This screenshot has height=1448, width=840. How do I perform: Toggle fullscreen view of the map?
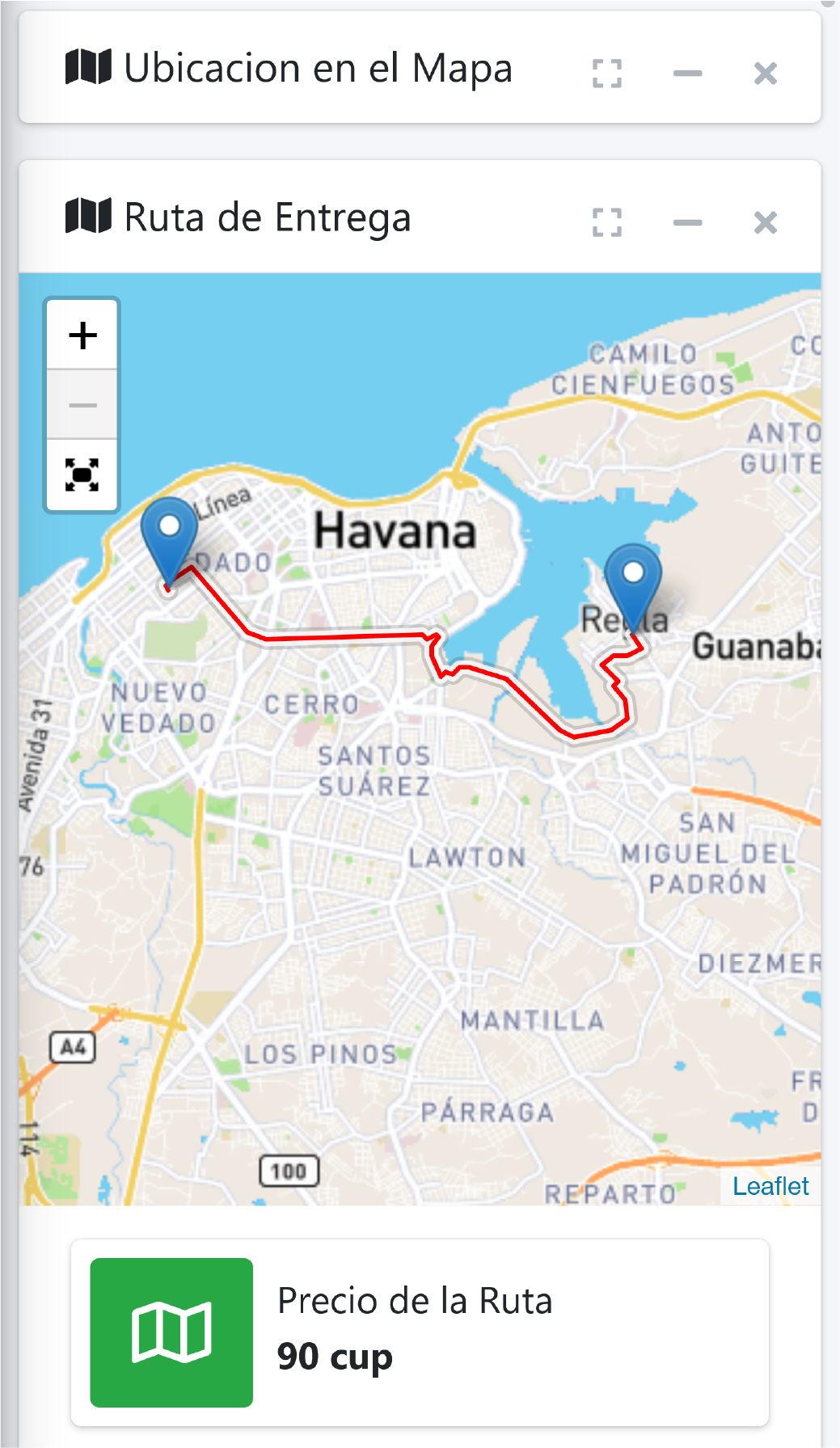82,475
